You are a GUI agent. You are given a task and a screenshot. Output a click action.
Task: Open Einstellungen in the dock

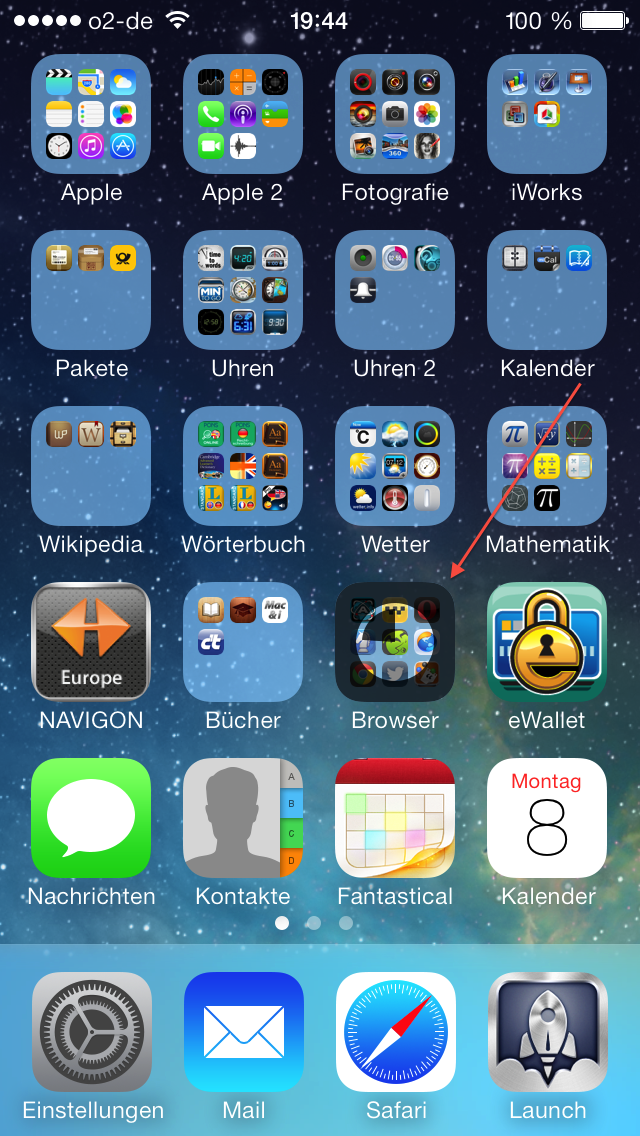coord(91,1032)
